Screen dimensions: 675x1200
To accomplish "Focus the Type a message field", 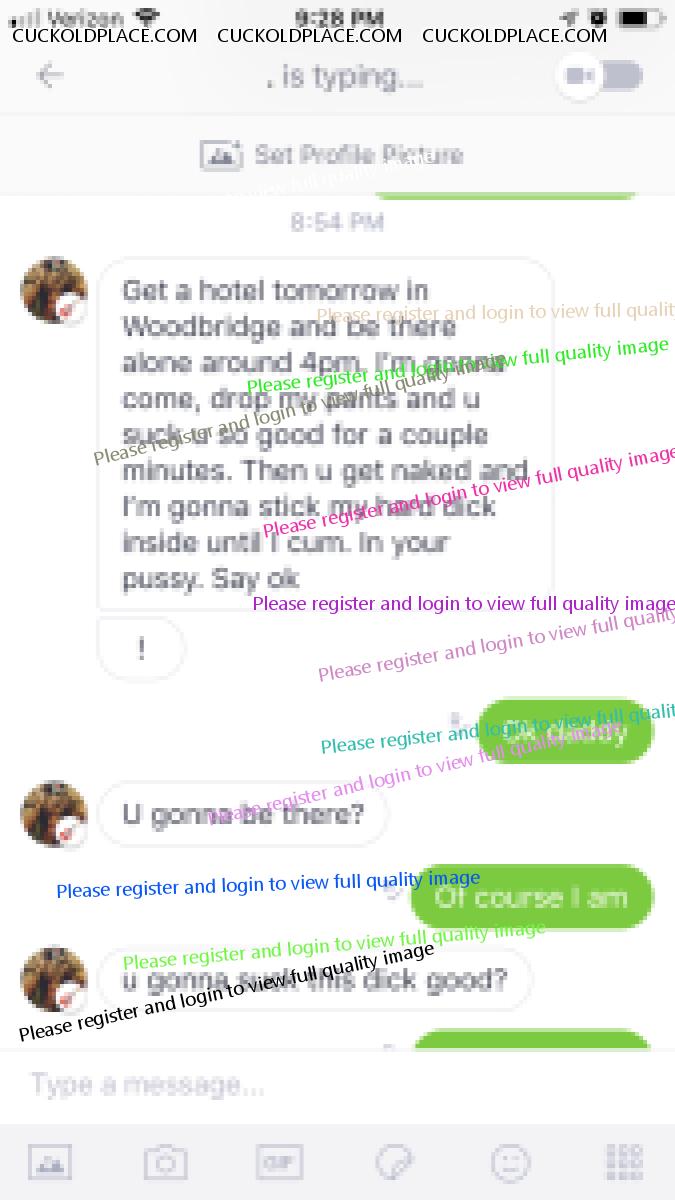I will (x=300, y=1085).
